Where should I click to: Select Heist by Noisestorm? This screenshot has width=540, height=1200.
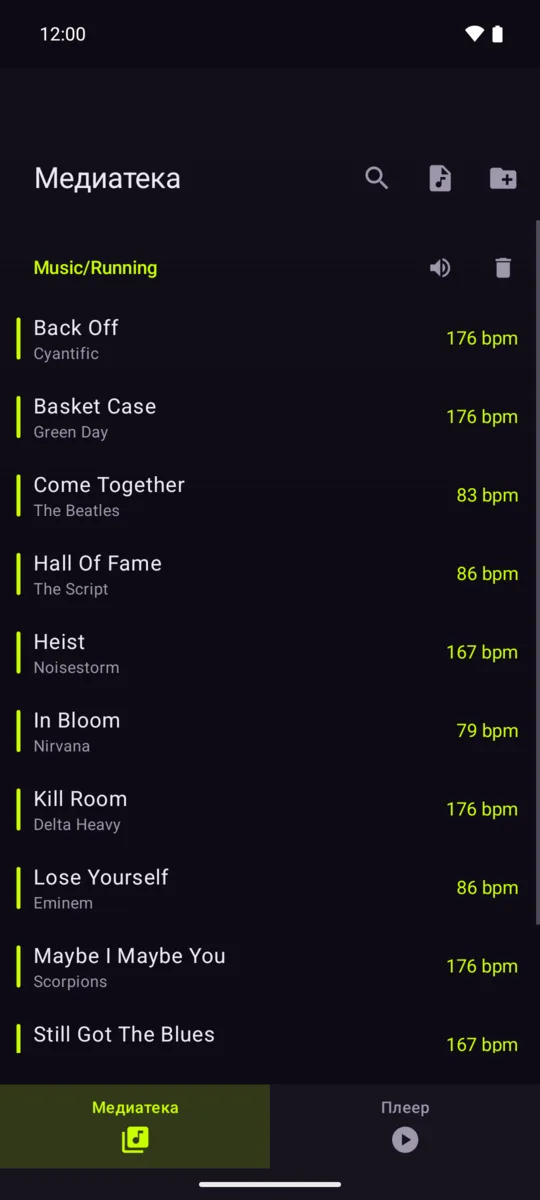268,652
